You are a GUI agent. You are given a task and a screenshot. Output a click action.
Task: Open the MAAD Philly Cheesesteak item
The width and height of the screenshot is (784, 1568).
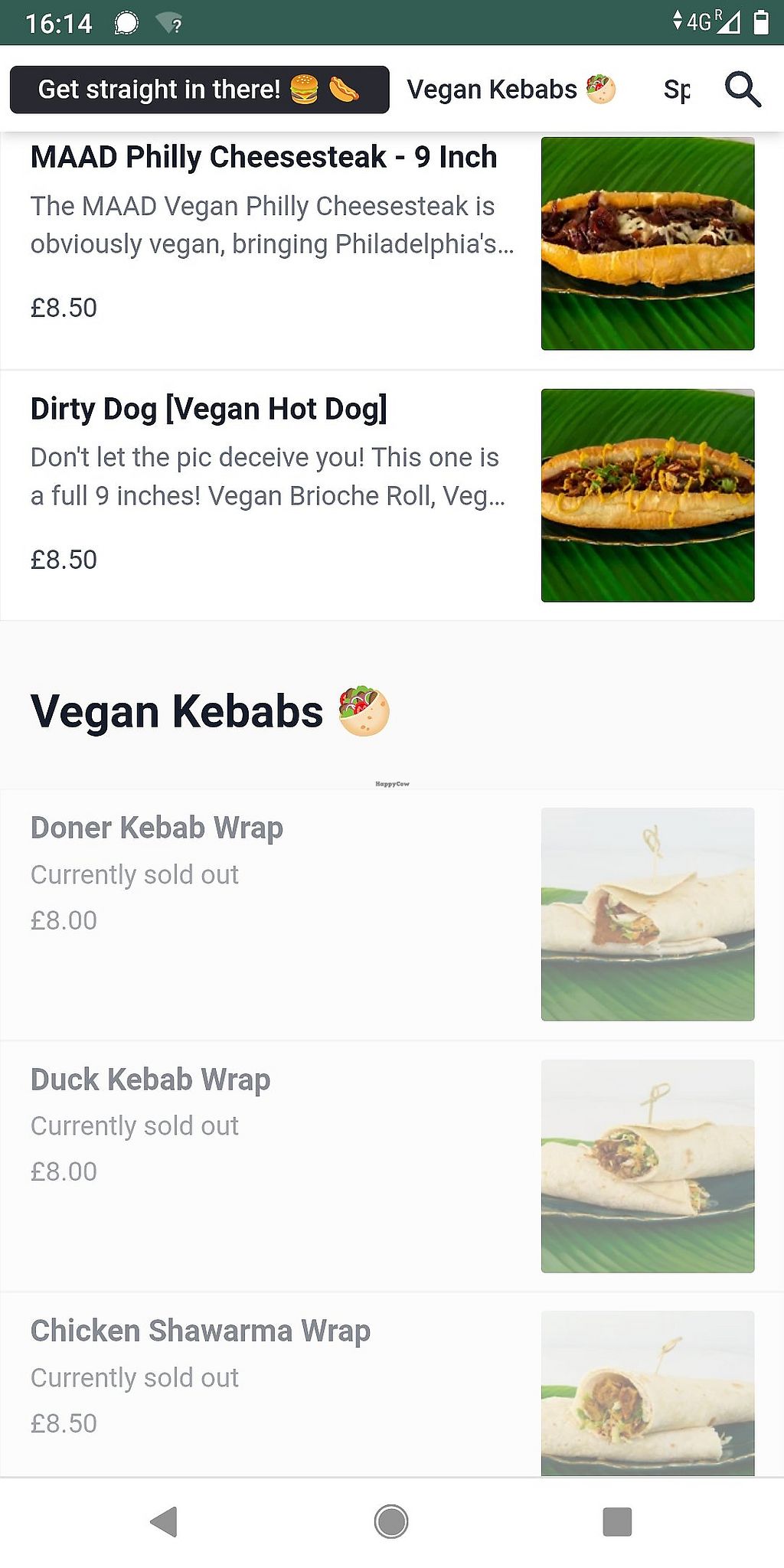tap(263, 157)
